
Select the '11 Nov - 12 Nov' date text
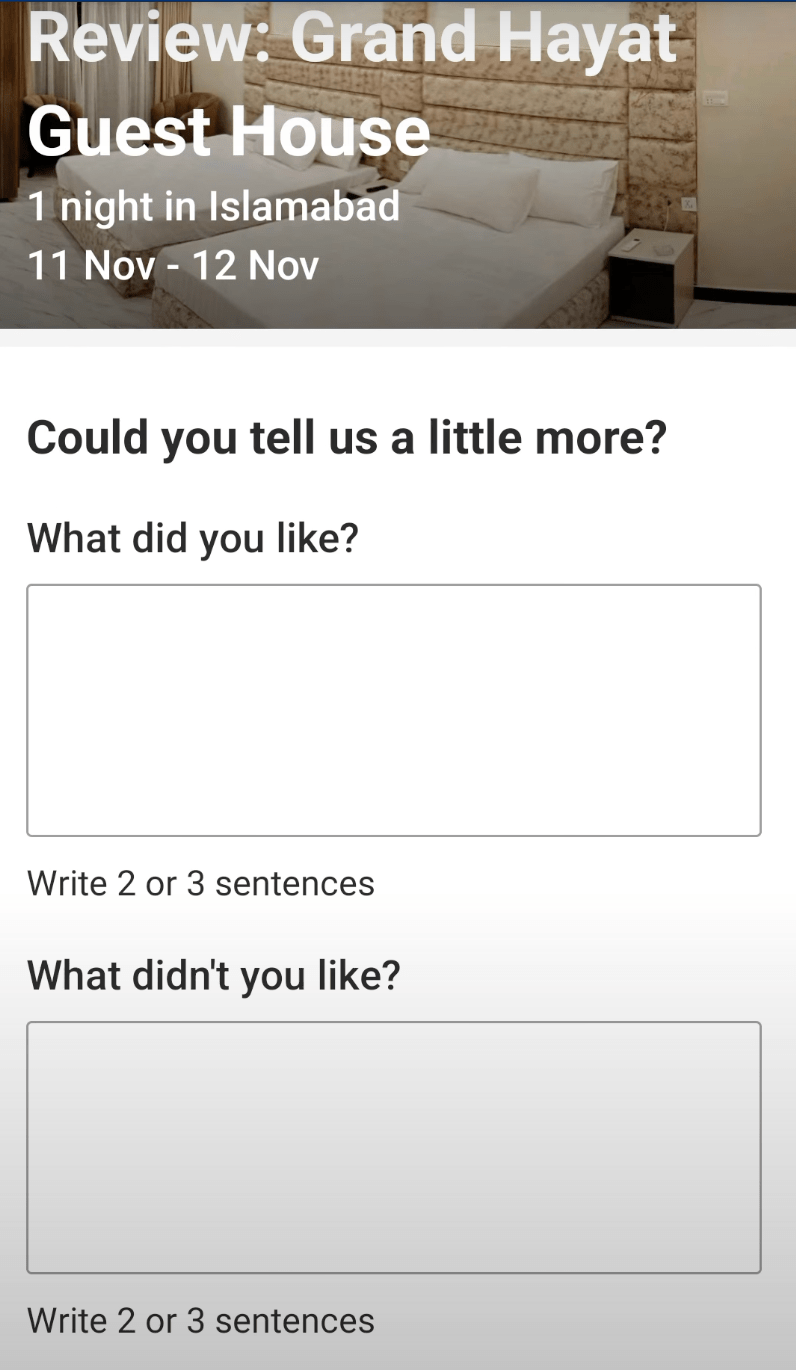173,265
